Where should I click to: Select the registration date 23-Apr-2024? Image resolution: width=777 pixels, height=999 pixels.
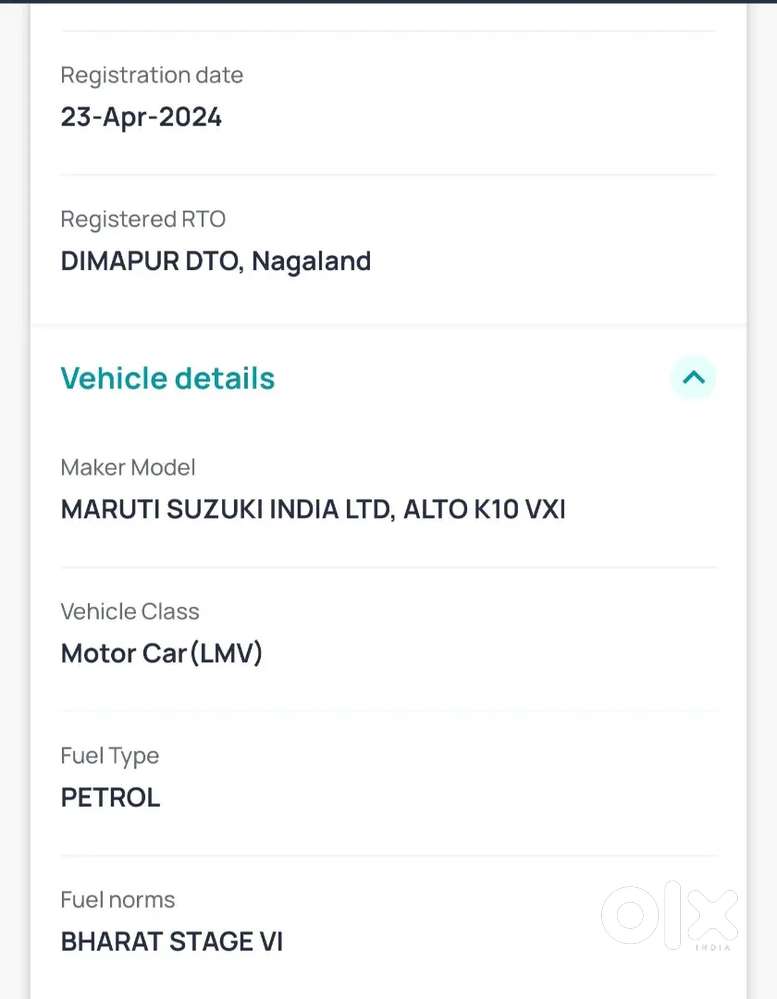pyautogui.click(x=141, y=117)
